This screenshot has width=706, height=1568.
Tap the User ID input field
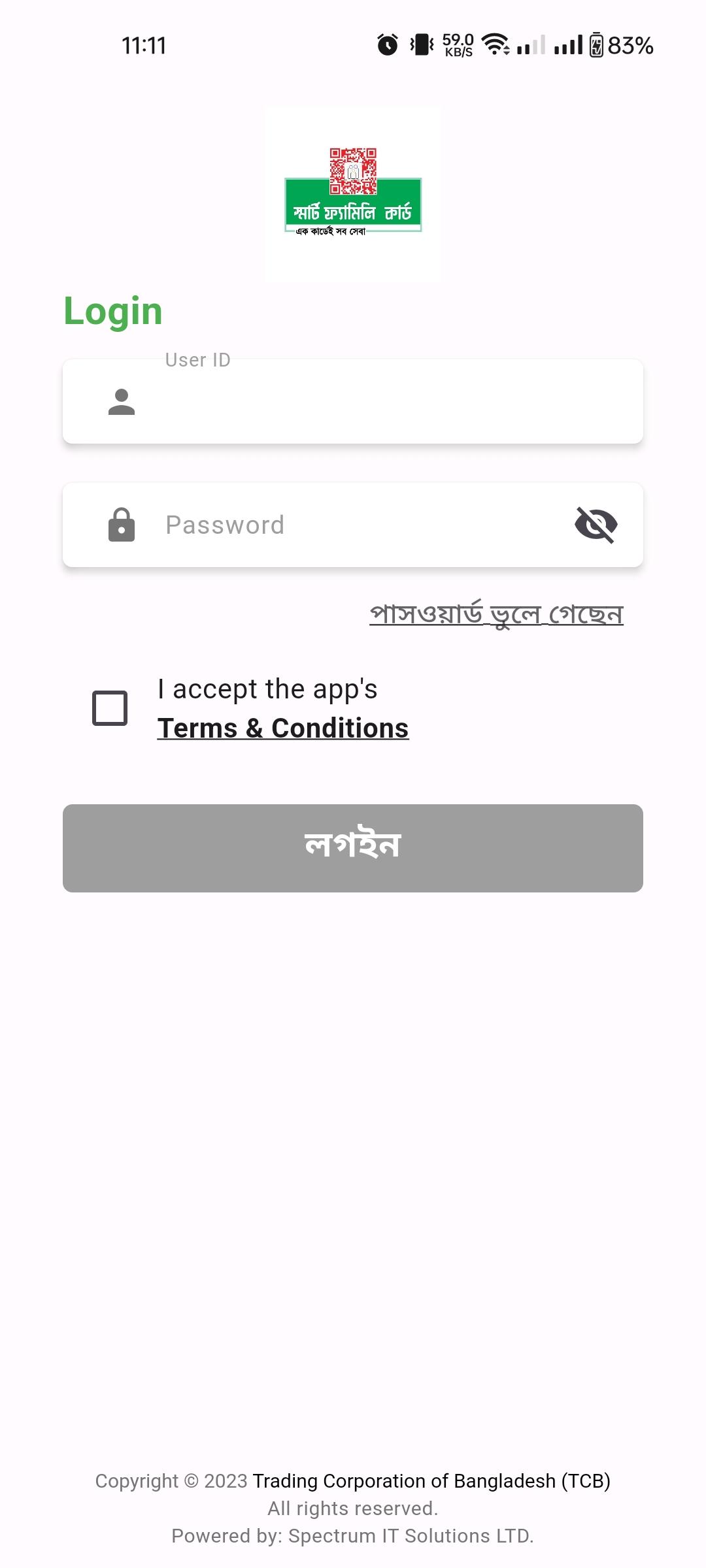tap(353, 401)
